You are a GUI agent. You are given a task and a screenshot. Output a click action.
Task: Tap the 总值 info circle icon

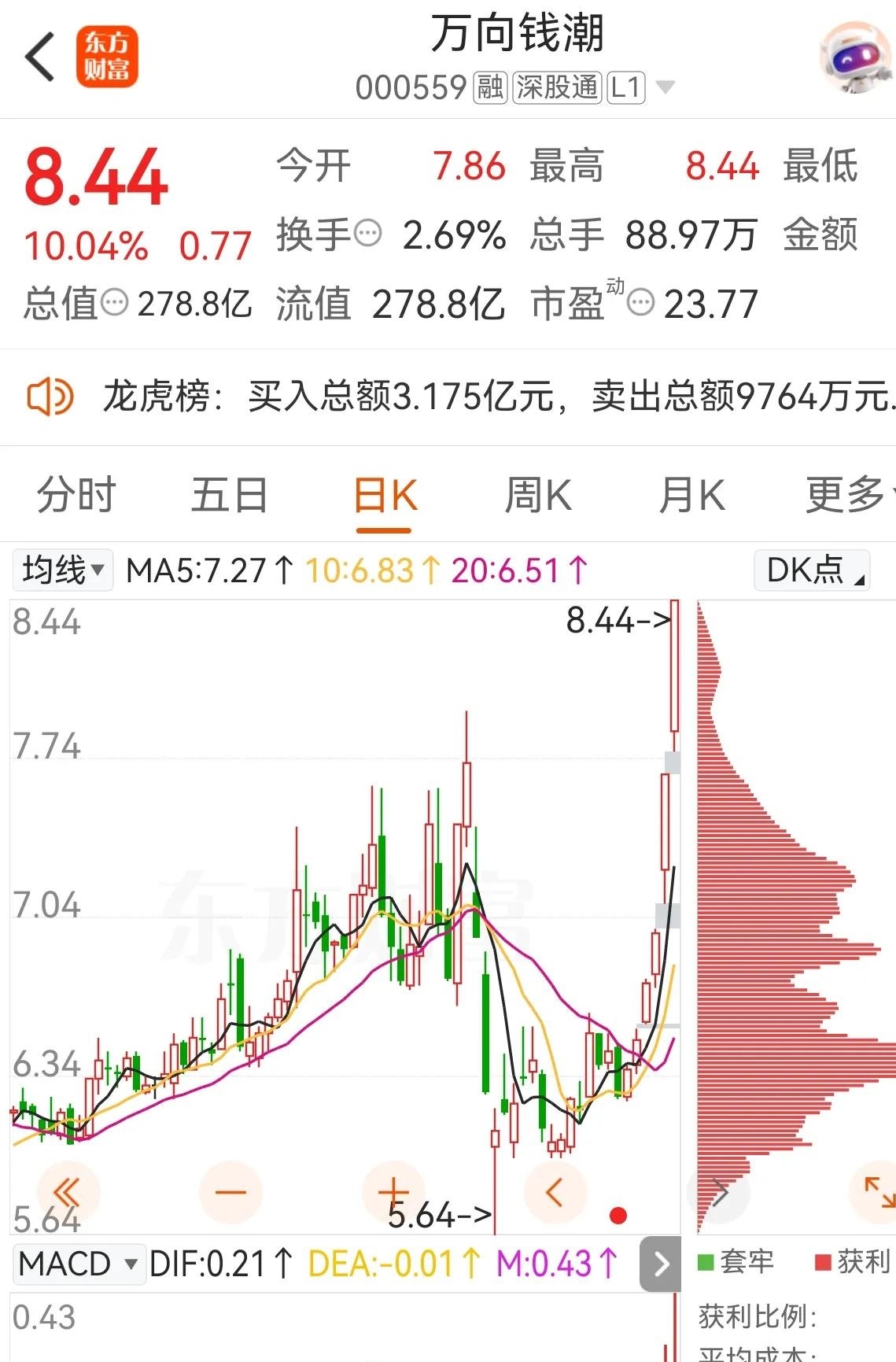pyautogui.click(x=114, y=303)
